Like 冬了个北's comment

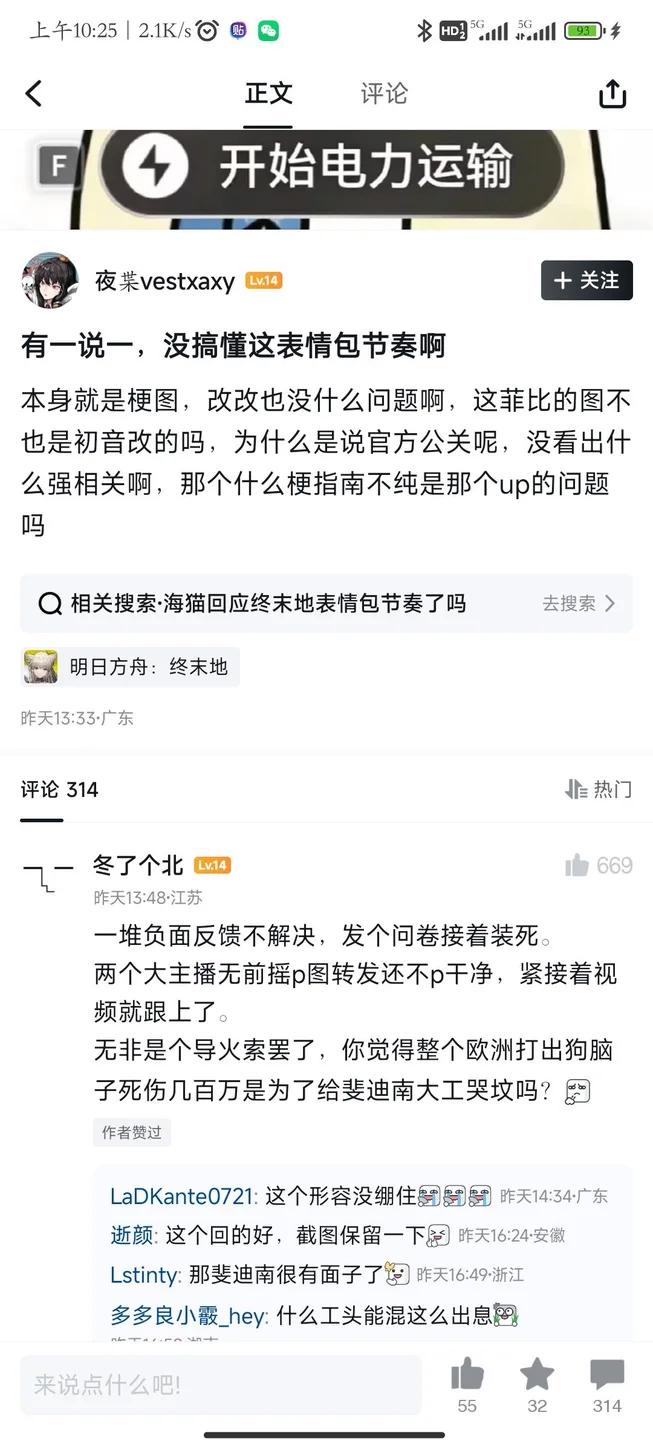click(578, 866)
